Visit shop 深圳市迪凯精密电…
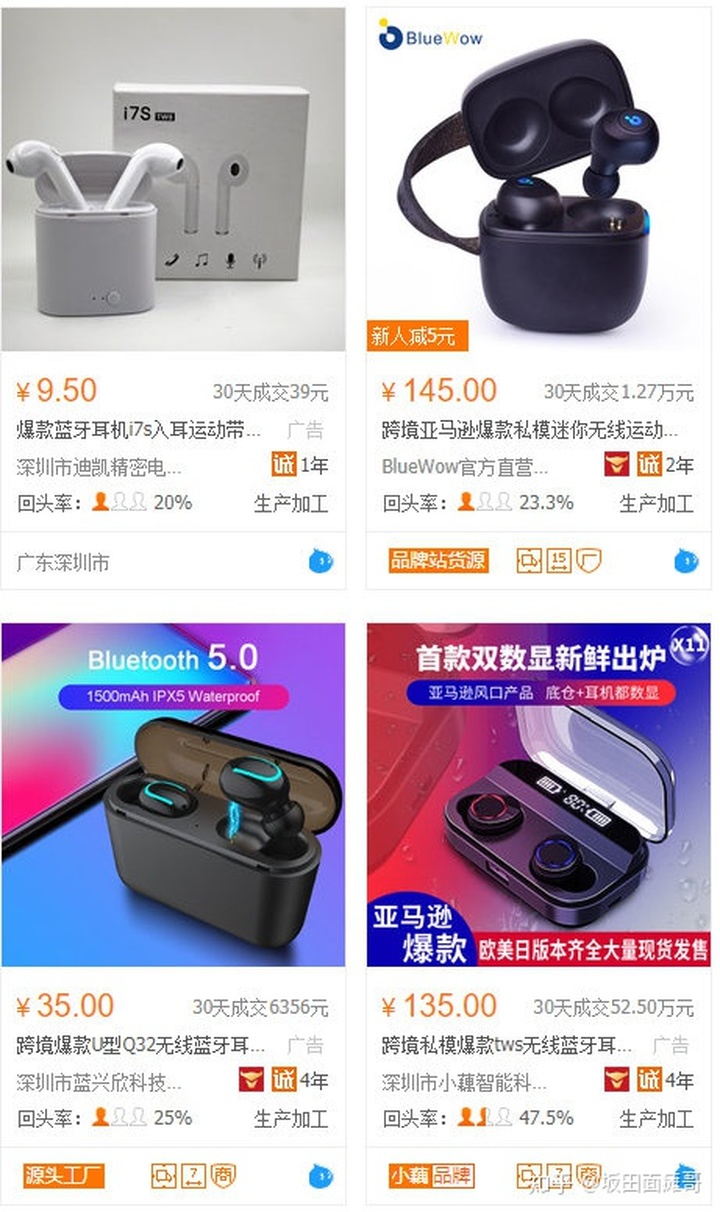The height and width of the screenshot is (1212, 720). [100, 467]
